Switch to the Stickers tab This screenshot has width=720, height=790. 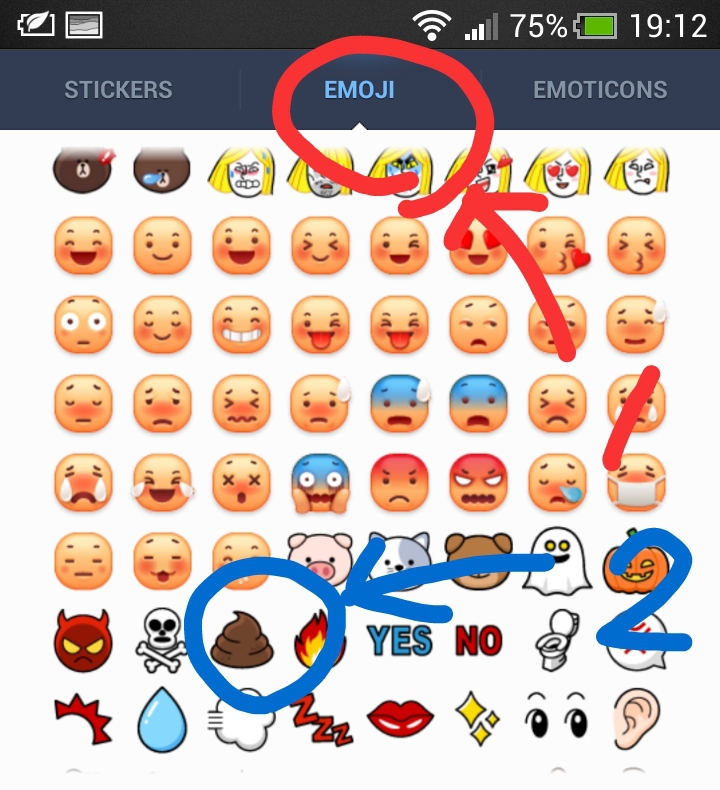118,90
